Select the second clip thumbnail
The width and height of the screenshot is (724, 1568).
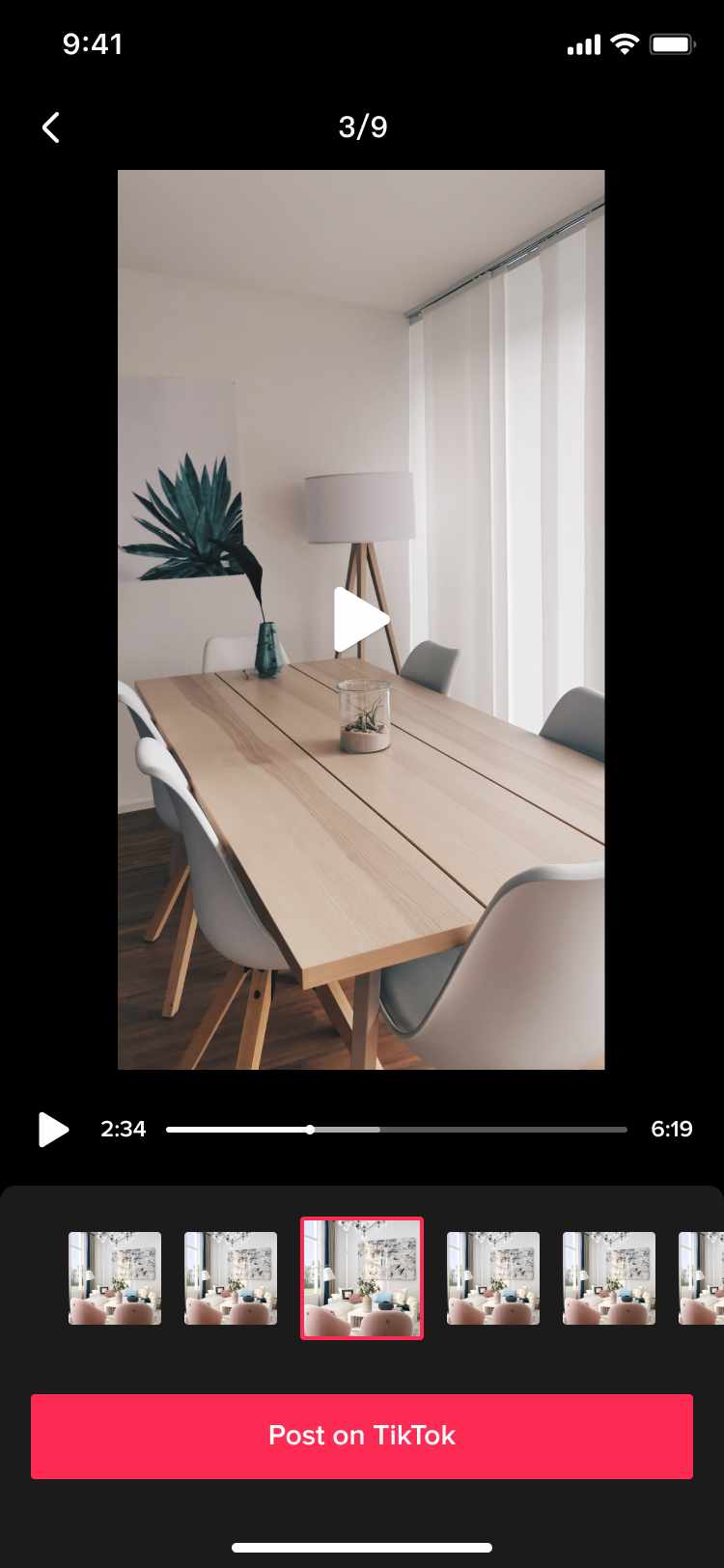coord(231,1278)
